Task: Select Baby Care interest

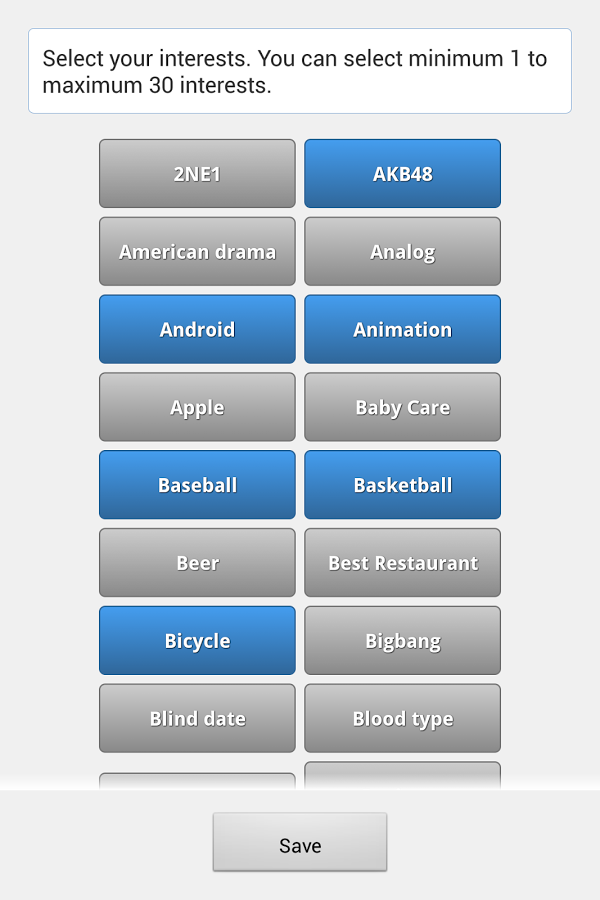Action: click(x=402, y=407)
